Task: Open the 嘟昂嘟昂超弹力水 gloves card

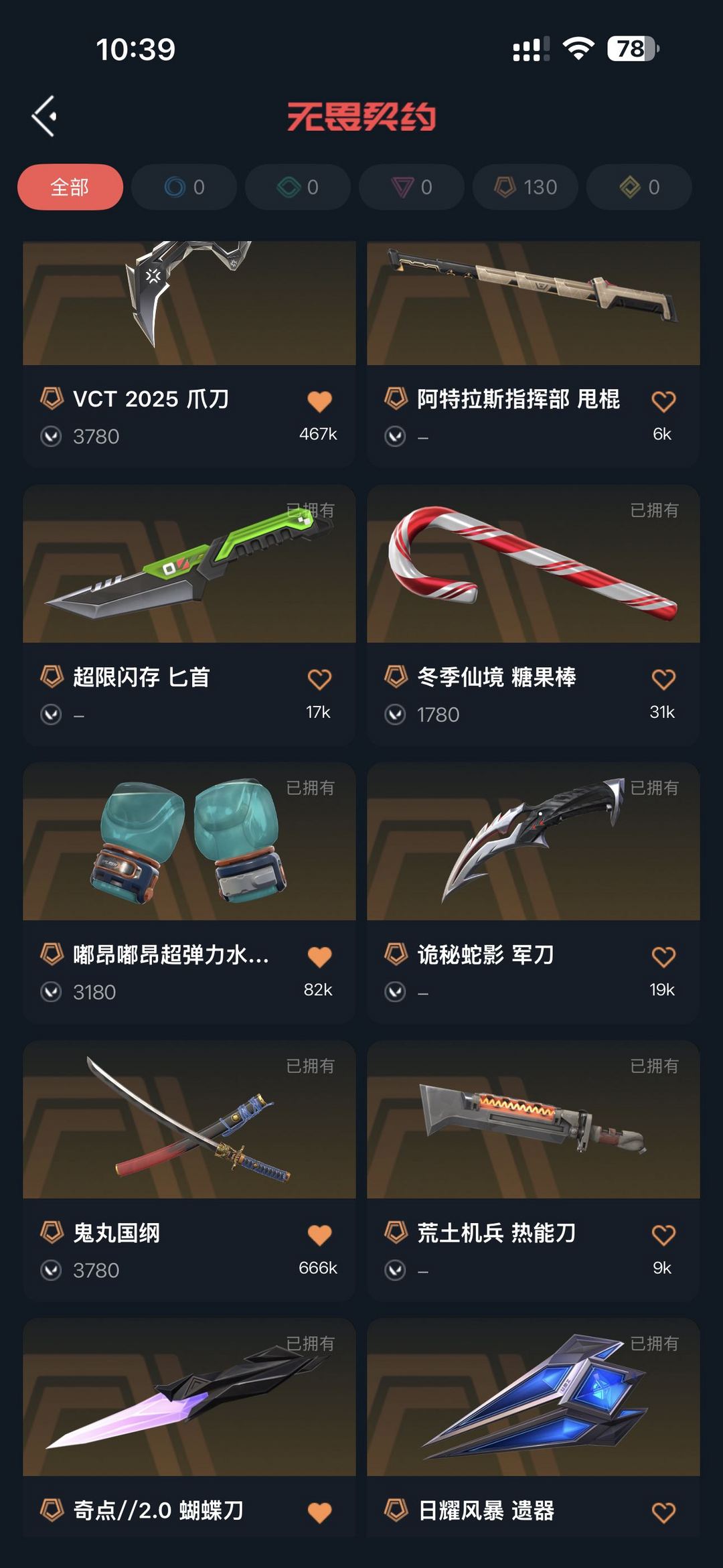Action: coord(189,841)
